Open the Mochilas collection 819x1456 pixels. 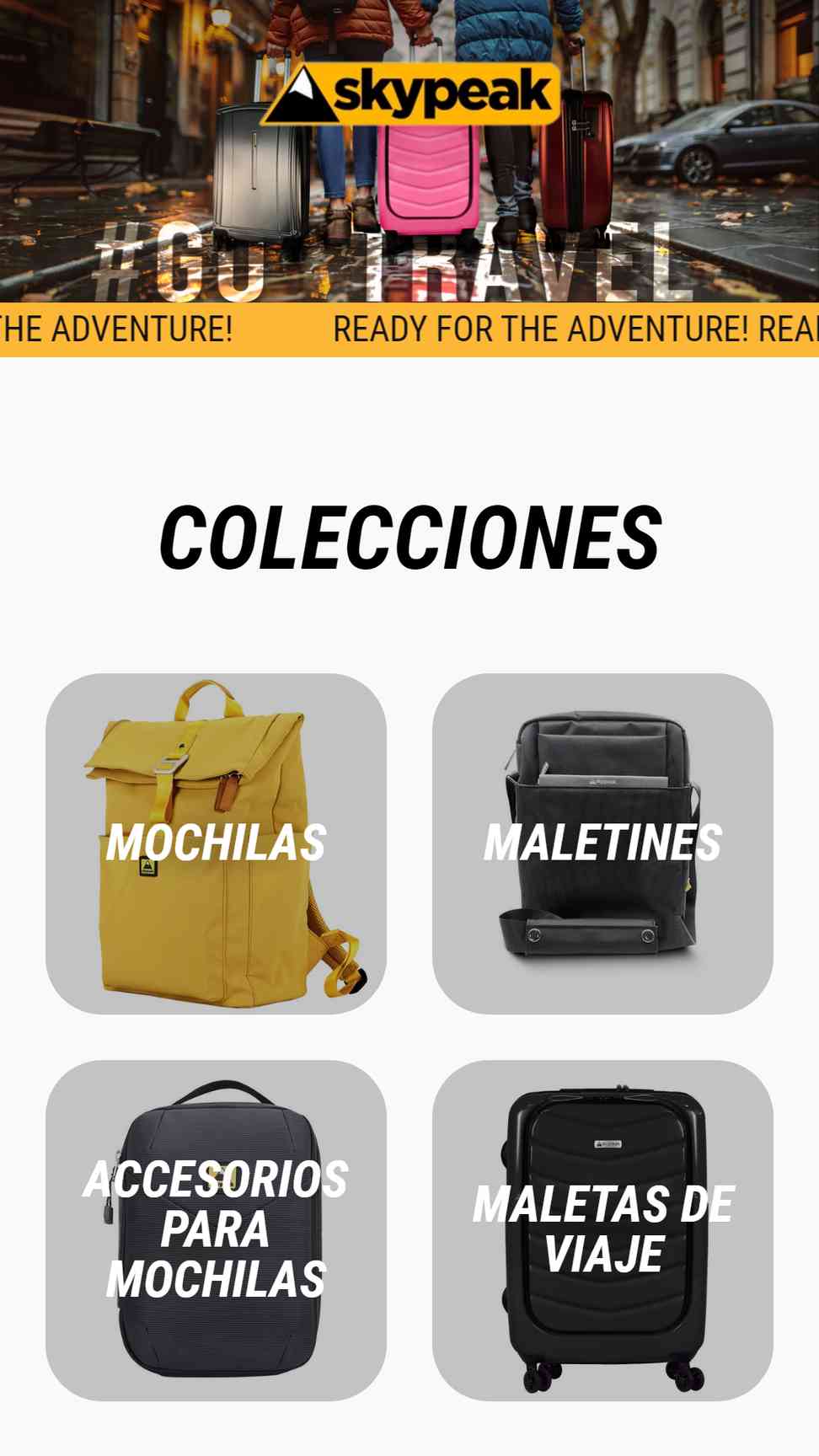[x=216, y=843]
